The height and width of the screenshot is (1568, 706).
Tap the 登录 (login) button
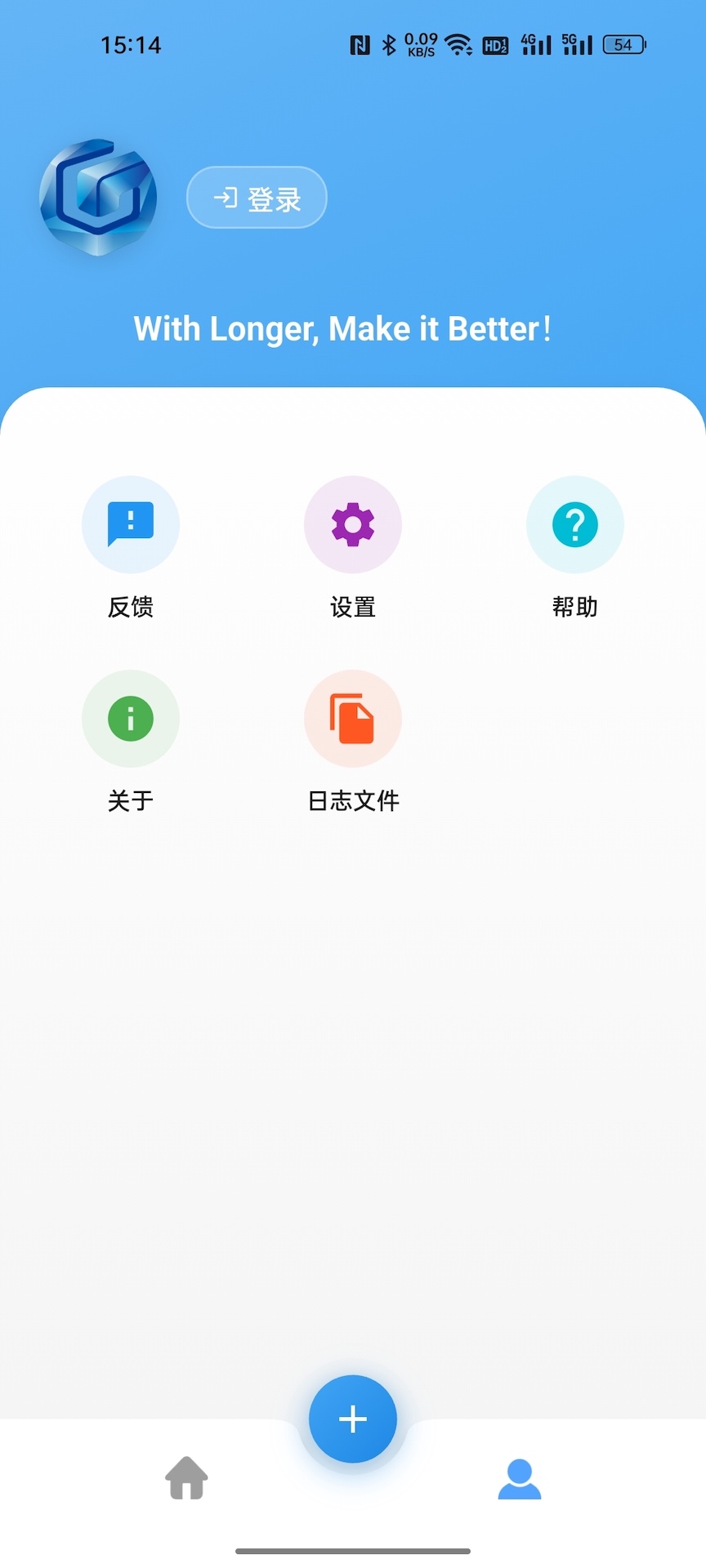(257, 197)
